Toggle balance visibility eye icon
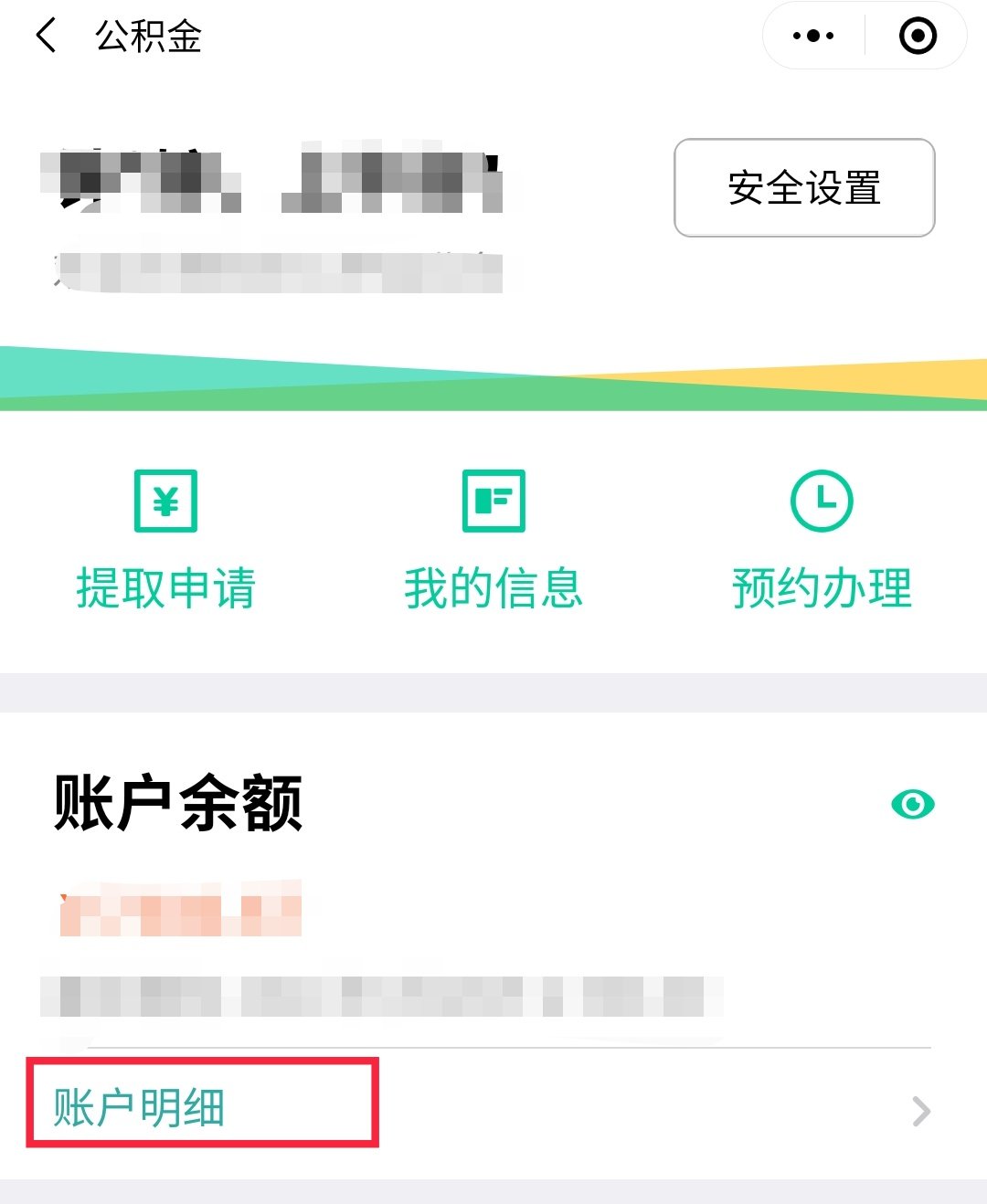 pyautogui.click(x=912, y=804)
